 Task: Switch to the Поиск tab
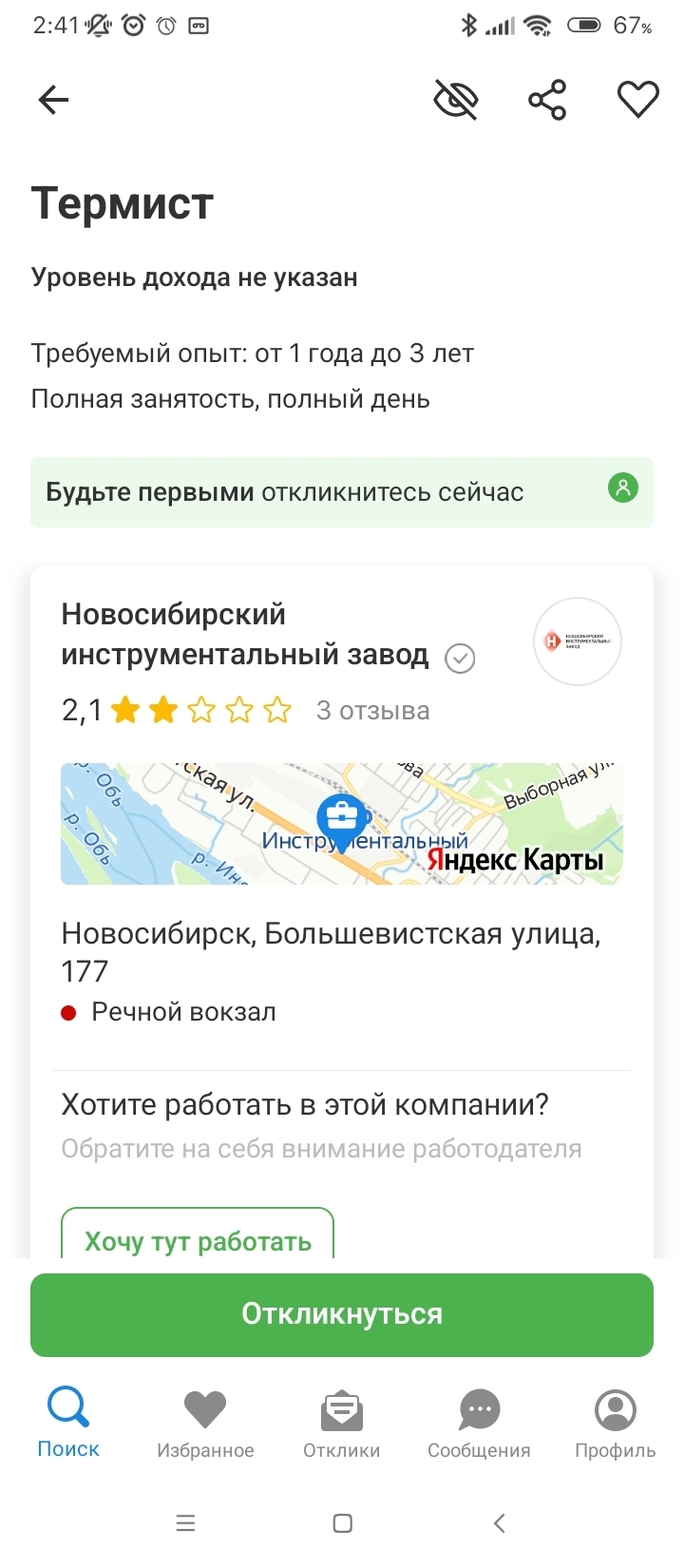point(68,1423)
